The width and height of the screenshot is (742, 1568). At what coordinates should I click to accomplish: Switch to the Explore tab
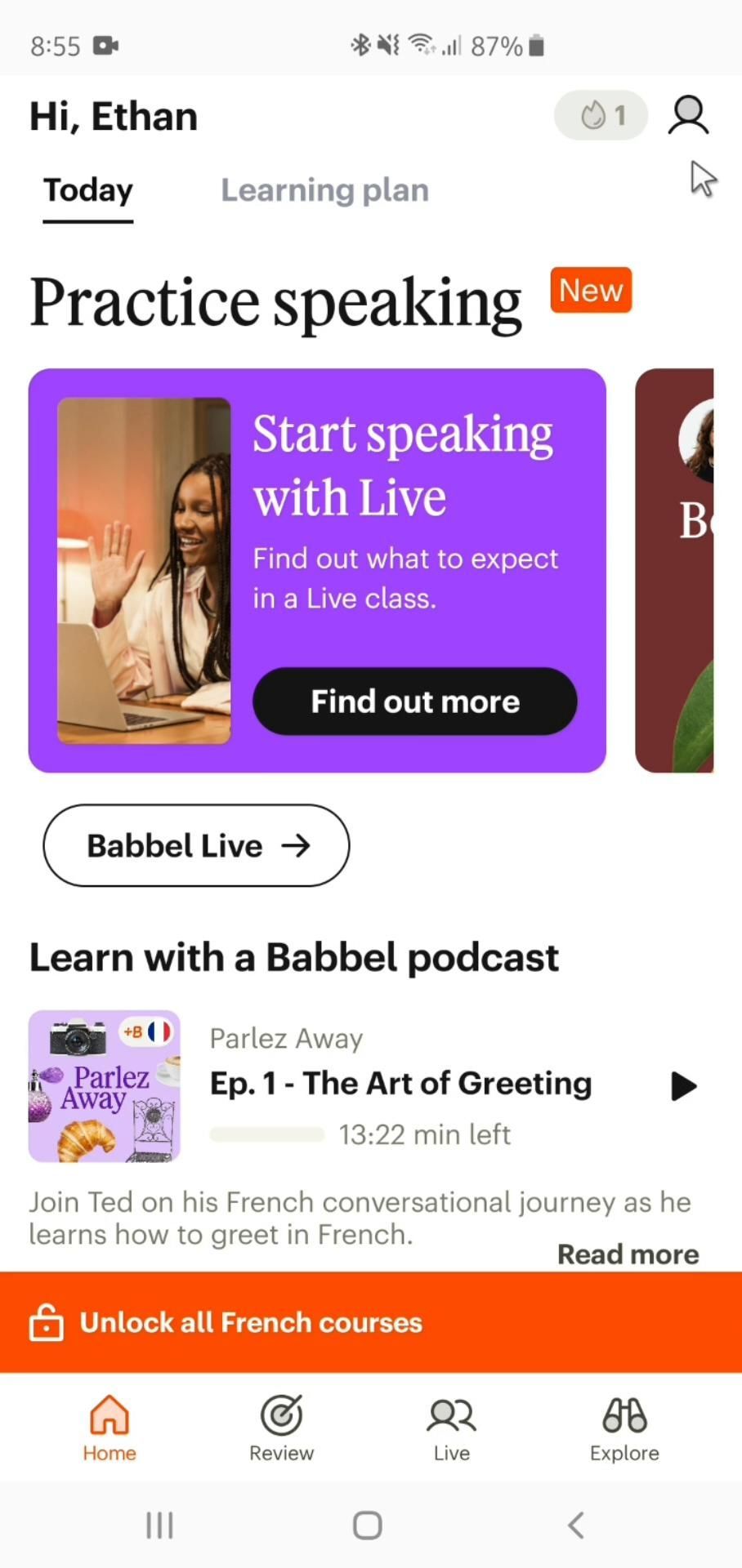pos(624,1428)
